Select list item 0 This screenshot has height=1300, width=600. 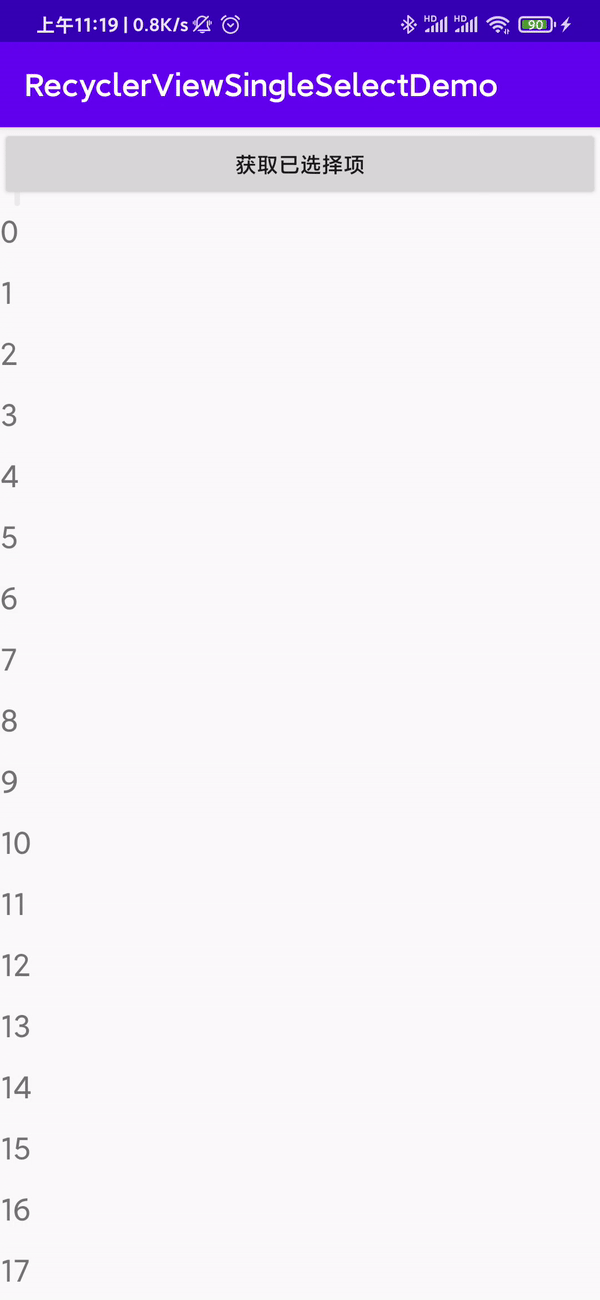(x=10, y=233)
